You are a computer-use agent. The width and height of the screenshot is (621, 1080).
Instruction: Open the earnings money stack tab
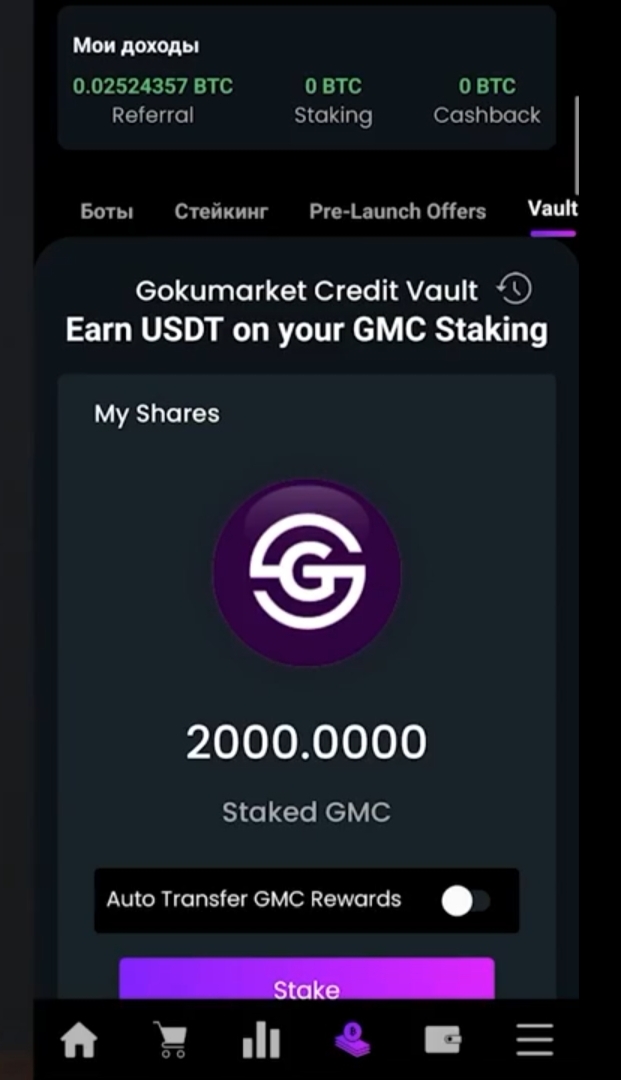coord(352,1041)
